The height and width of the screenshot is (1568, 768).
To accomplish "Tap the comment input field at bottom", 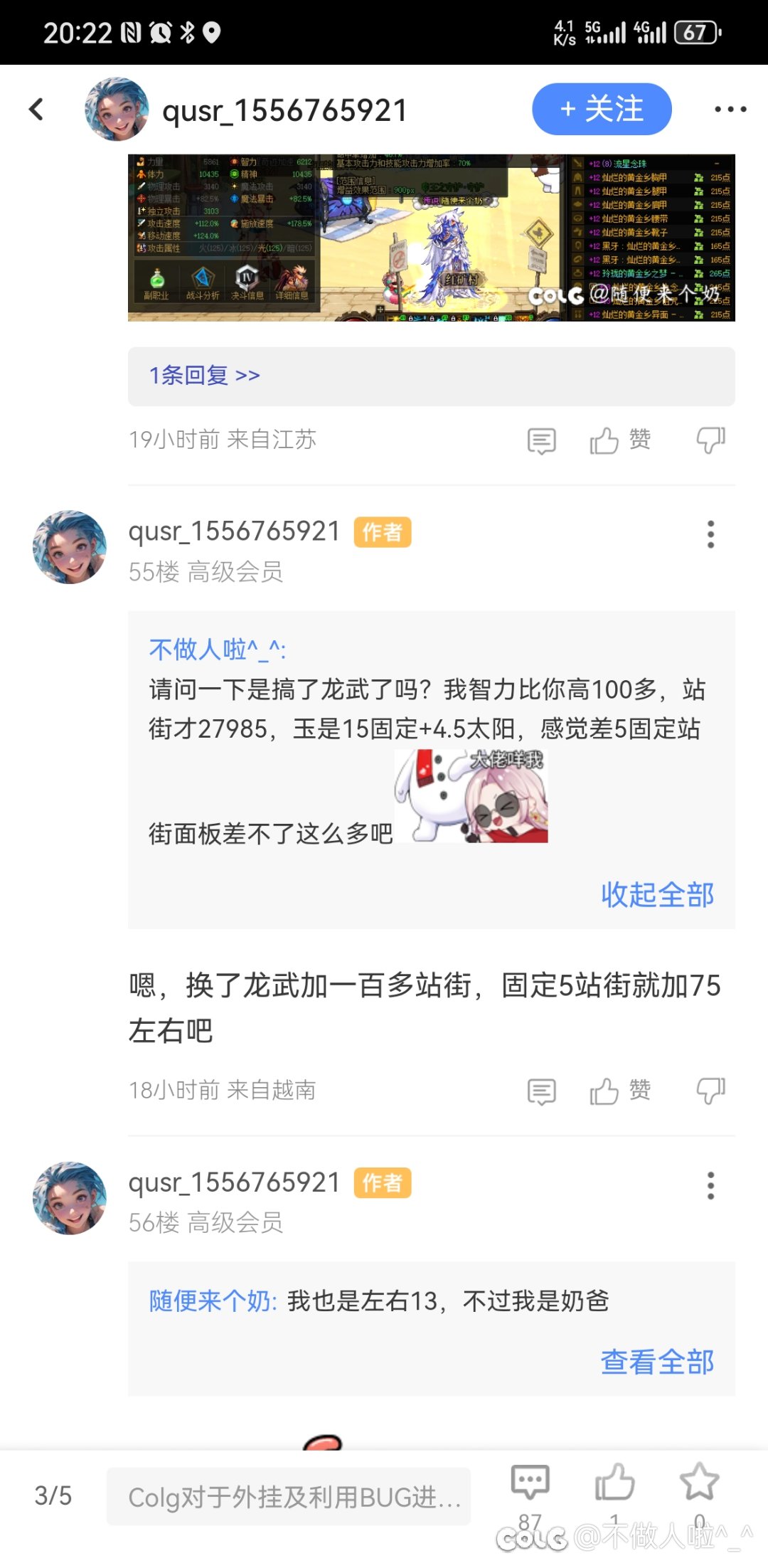I will 289,1497.
